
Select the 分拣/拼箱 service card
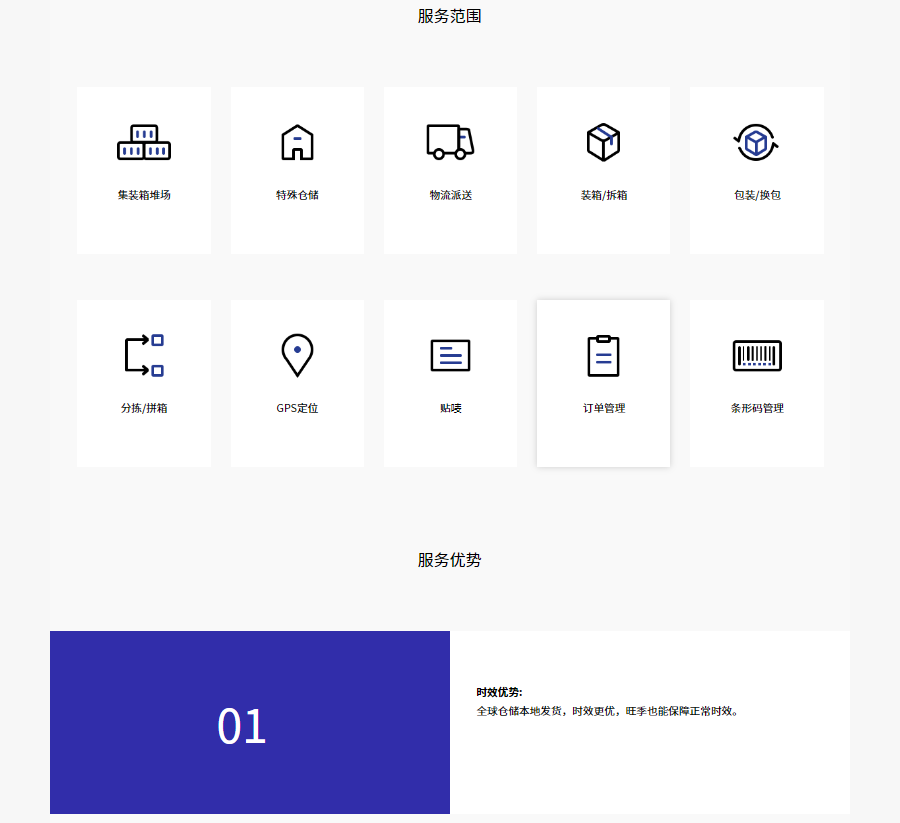click(144, 383)
